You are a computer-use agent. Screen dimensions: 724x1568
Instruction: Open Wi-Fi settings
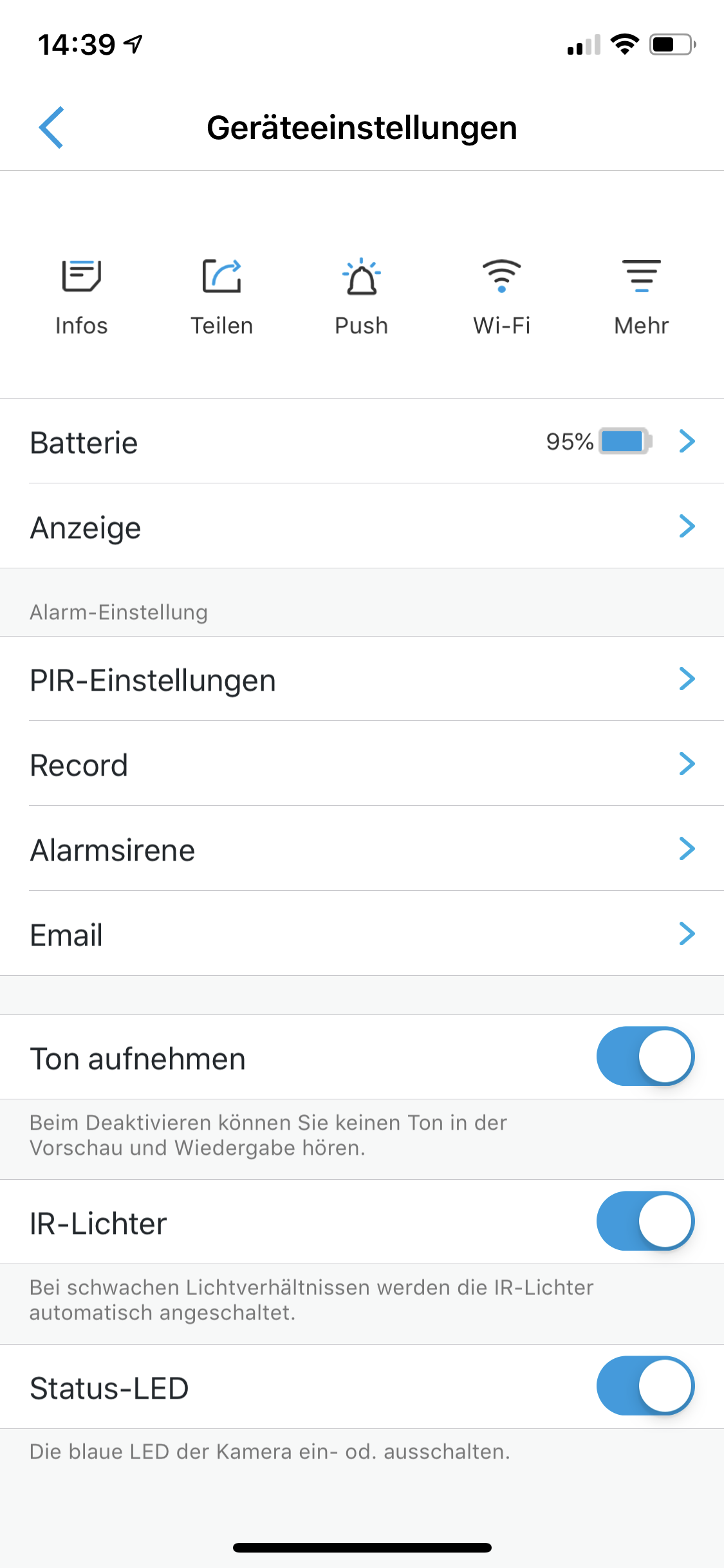pyautogui.click(x=501, y=296)
